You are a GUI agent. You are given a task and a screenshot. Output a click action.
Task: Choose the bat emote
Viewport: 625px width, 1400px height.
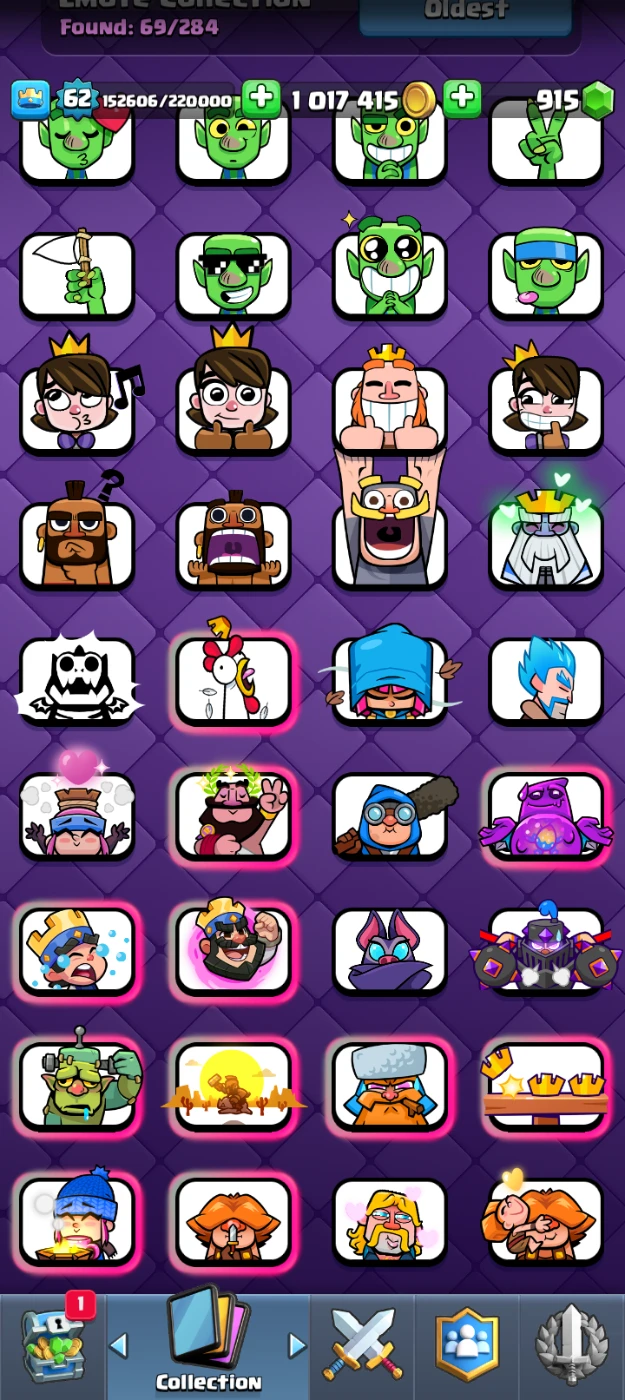390,950
